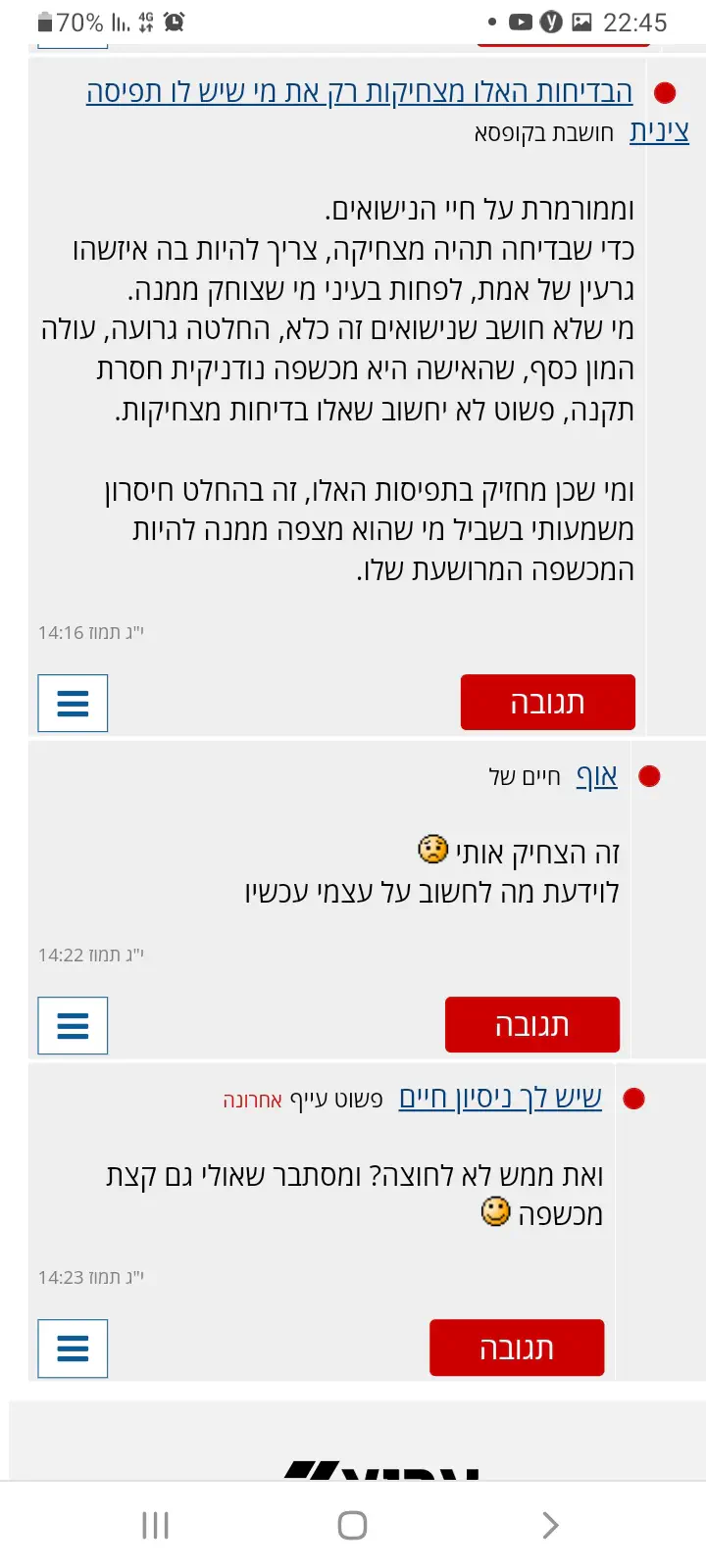Reply to the 14:22 comment with תגובה
706x1568 pixels.
tap(531, 1025)
